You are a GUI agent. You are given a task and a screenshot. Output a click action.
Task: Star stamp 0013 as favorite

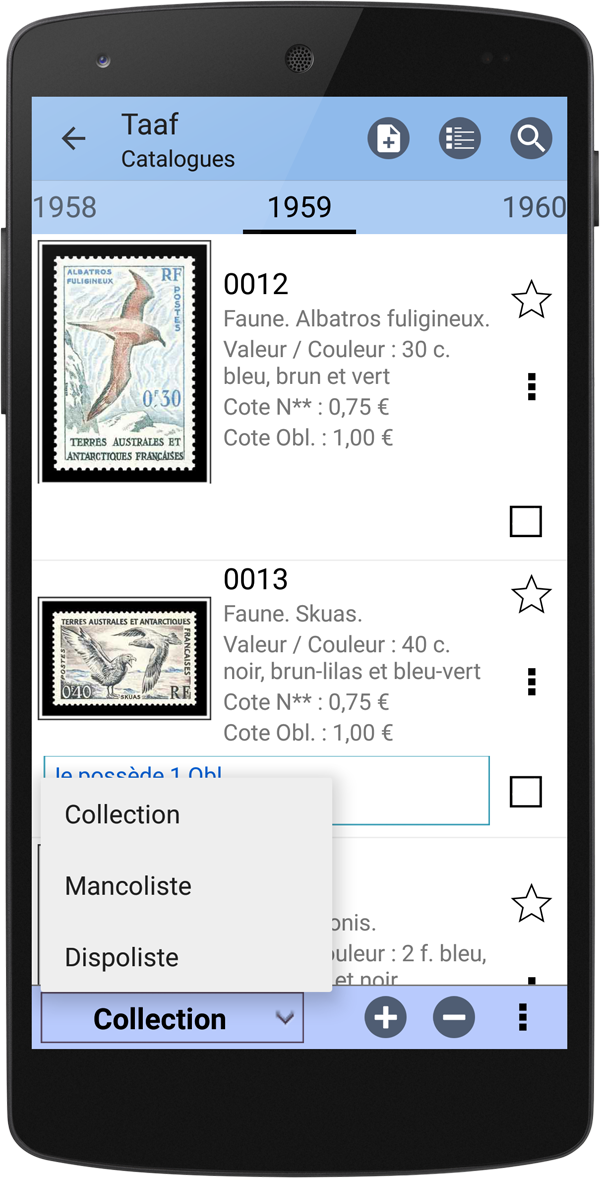pos(531,594)
